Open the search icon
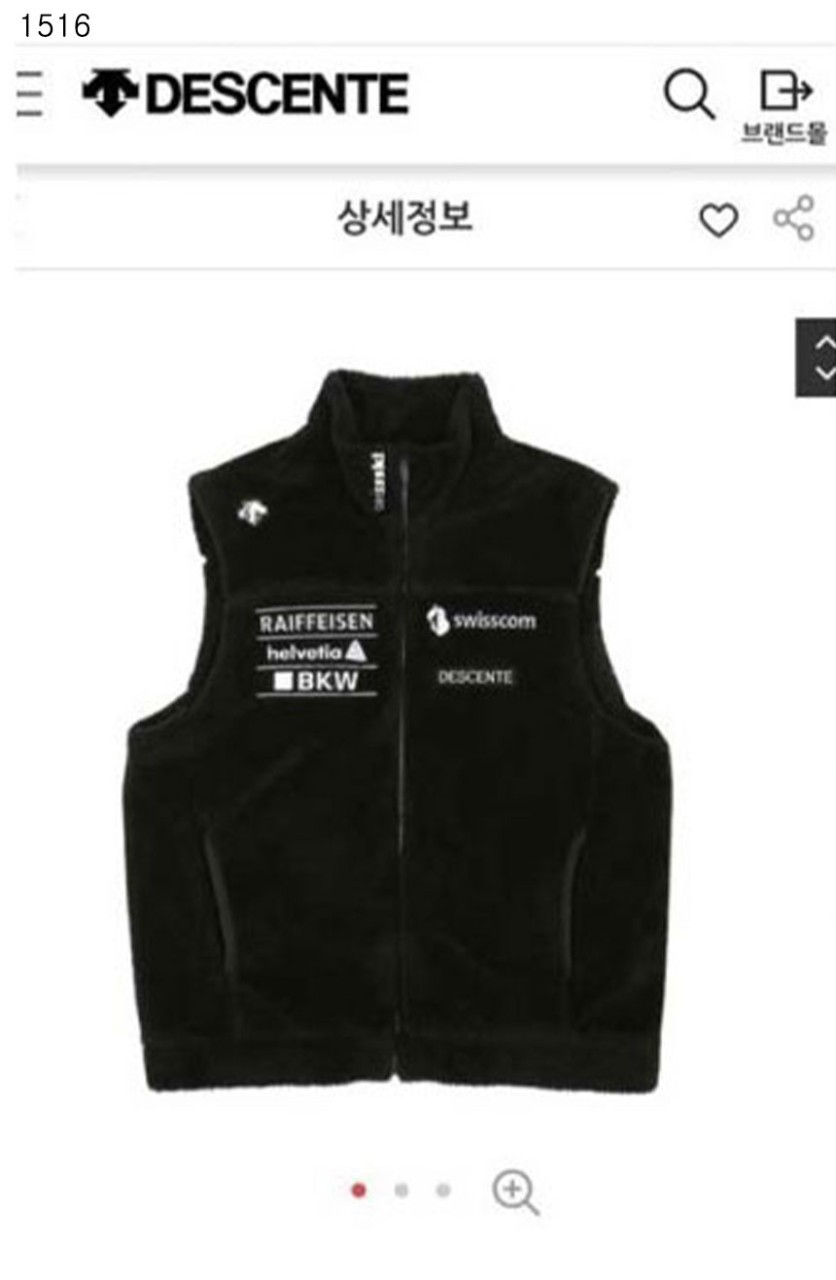This screenshot has width=836, height=1280. pyautogui.click(x=689, y=96)
